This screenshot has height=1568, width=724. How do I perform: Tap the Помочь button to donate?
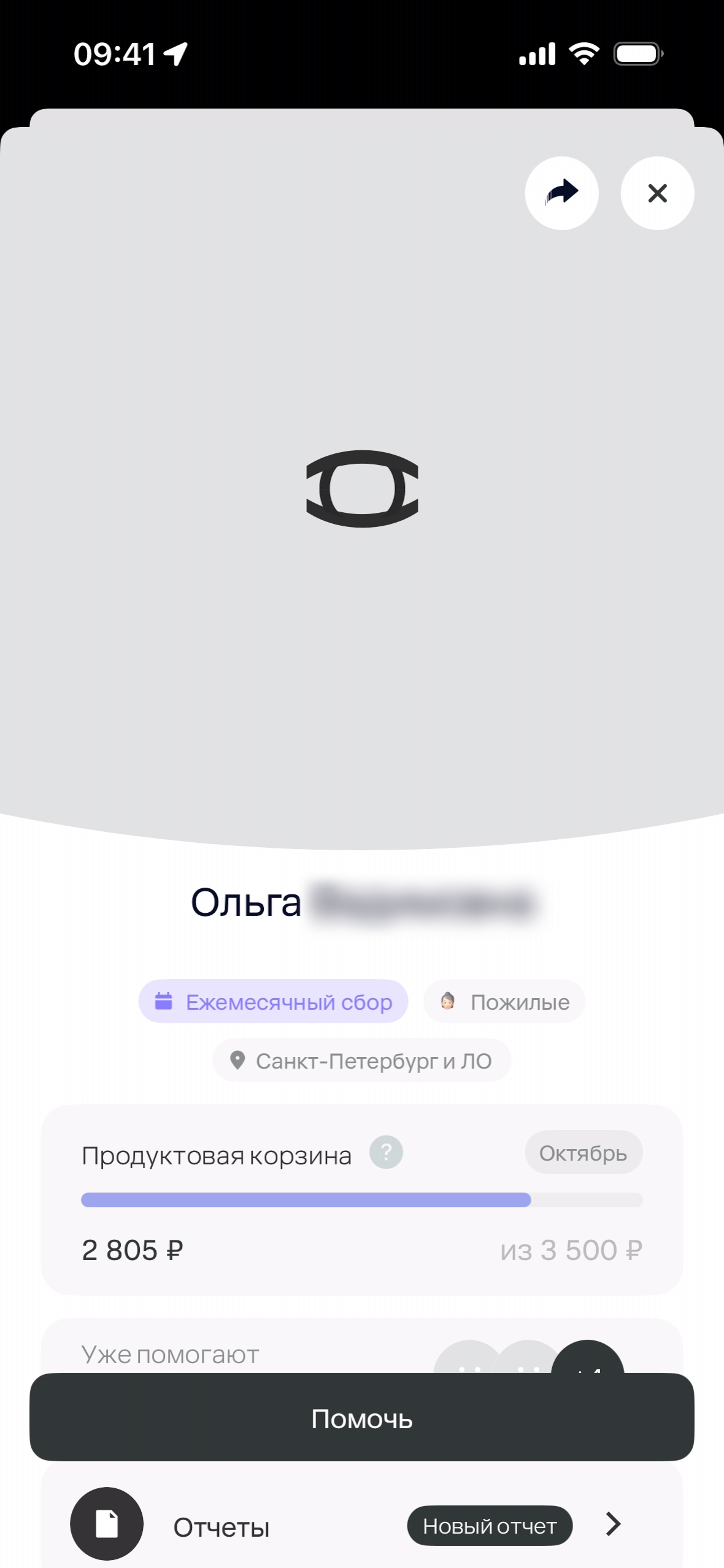coord(362,1418)
